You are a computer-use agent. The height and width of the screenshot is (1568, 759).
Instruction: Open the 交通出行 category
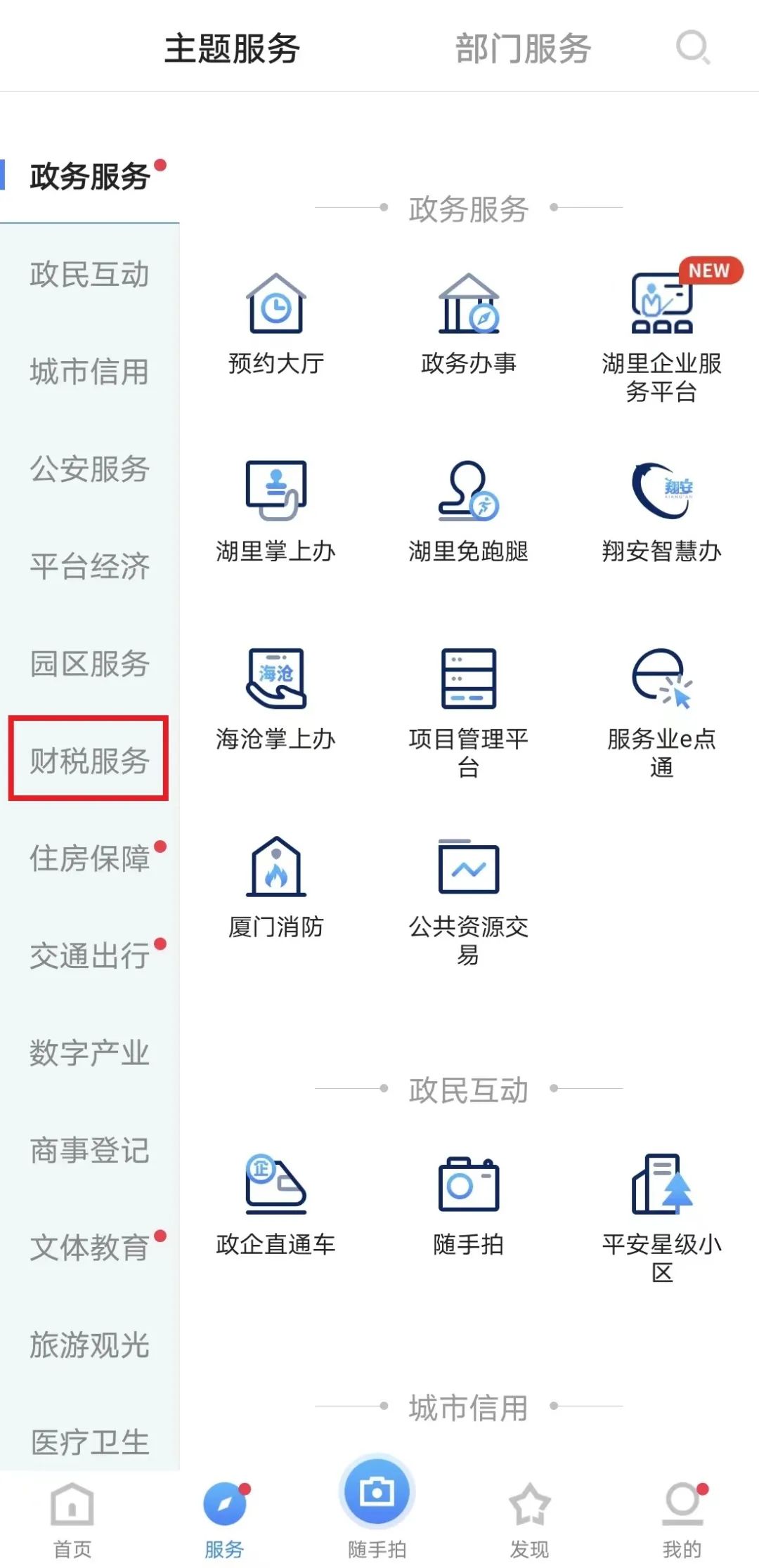tap(89, 955)
